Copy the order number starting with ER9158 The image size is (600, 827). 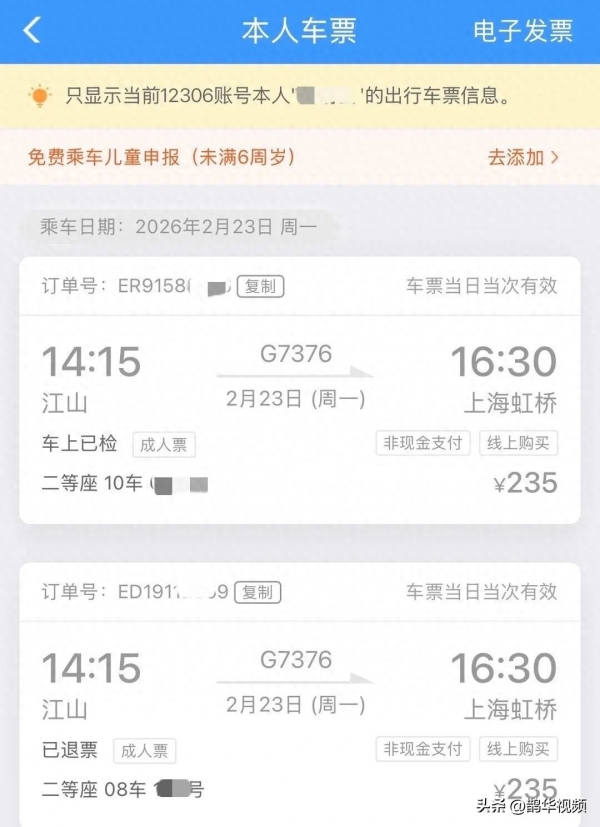point(260,287)
